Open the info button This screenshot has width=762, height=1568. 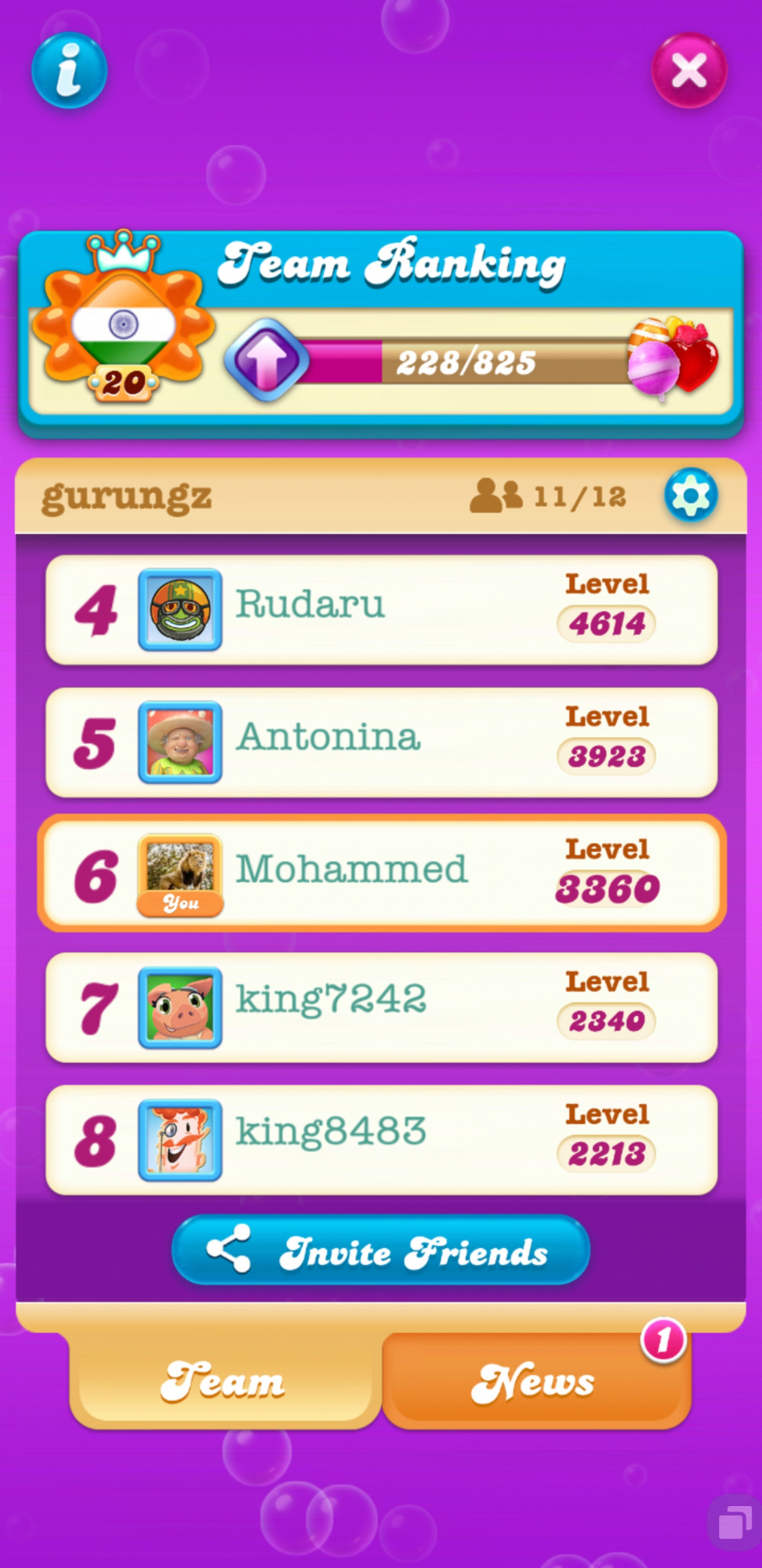(x=69, y=71)
